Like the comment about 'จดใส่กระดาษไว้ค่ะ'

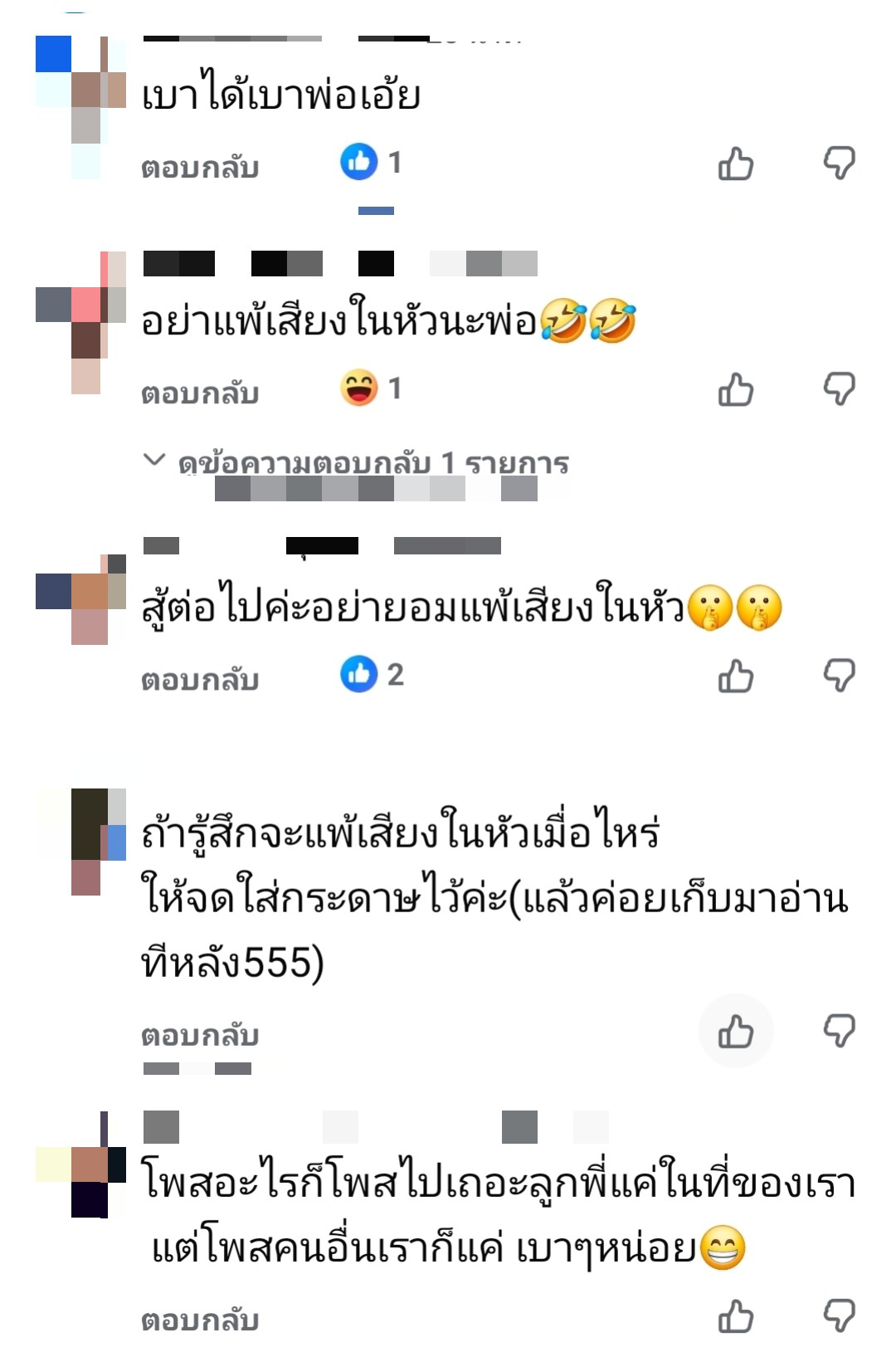tap(735, 1032)
